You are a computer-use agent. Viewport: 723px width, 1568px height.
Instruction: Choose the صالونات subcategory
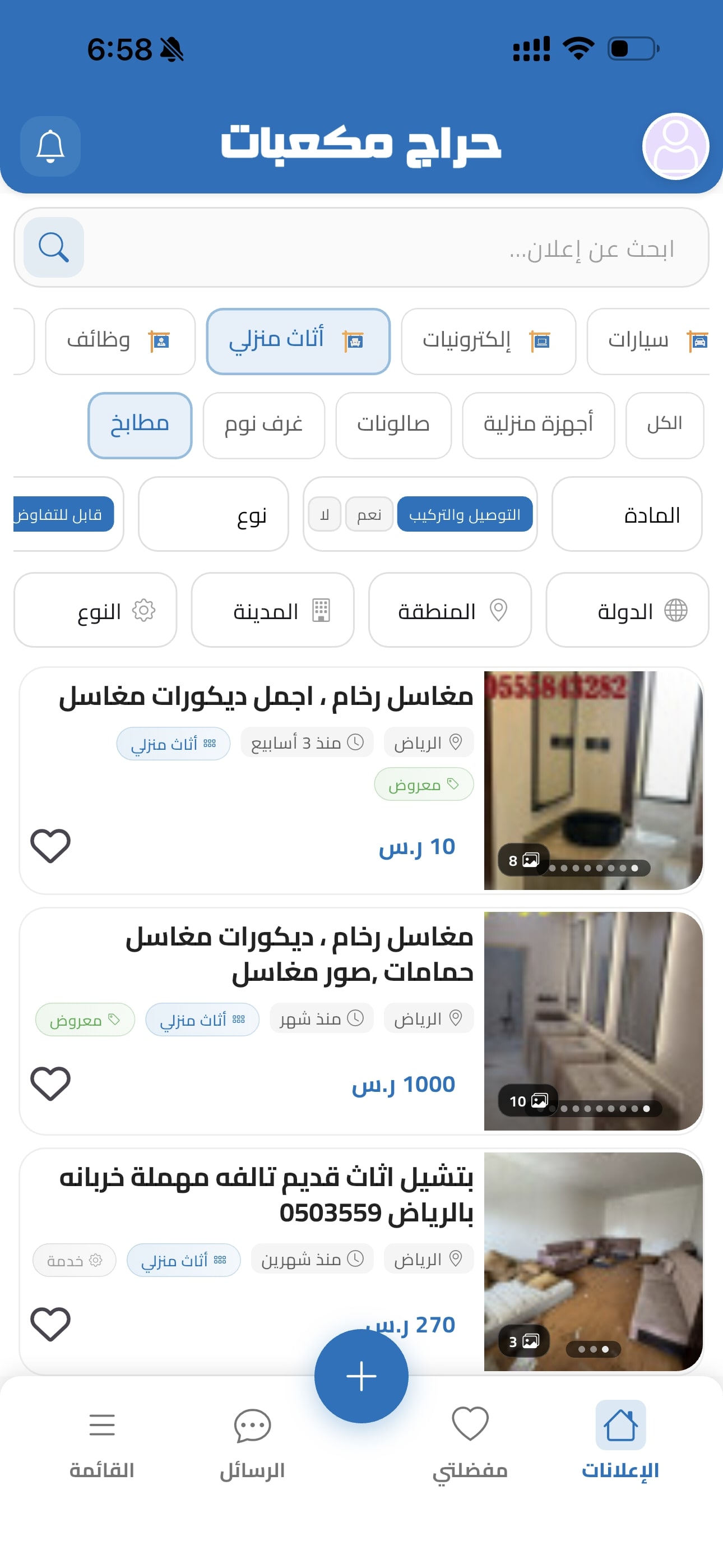click(x=393, y=425)
